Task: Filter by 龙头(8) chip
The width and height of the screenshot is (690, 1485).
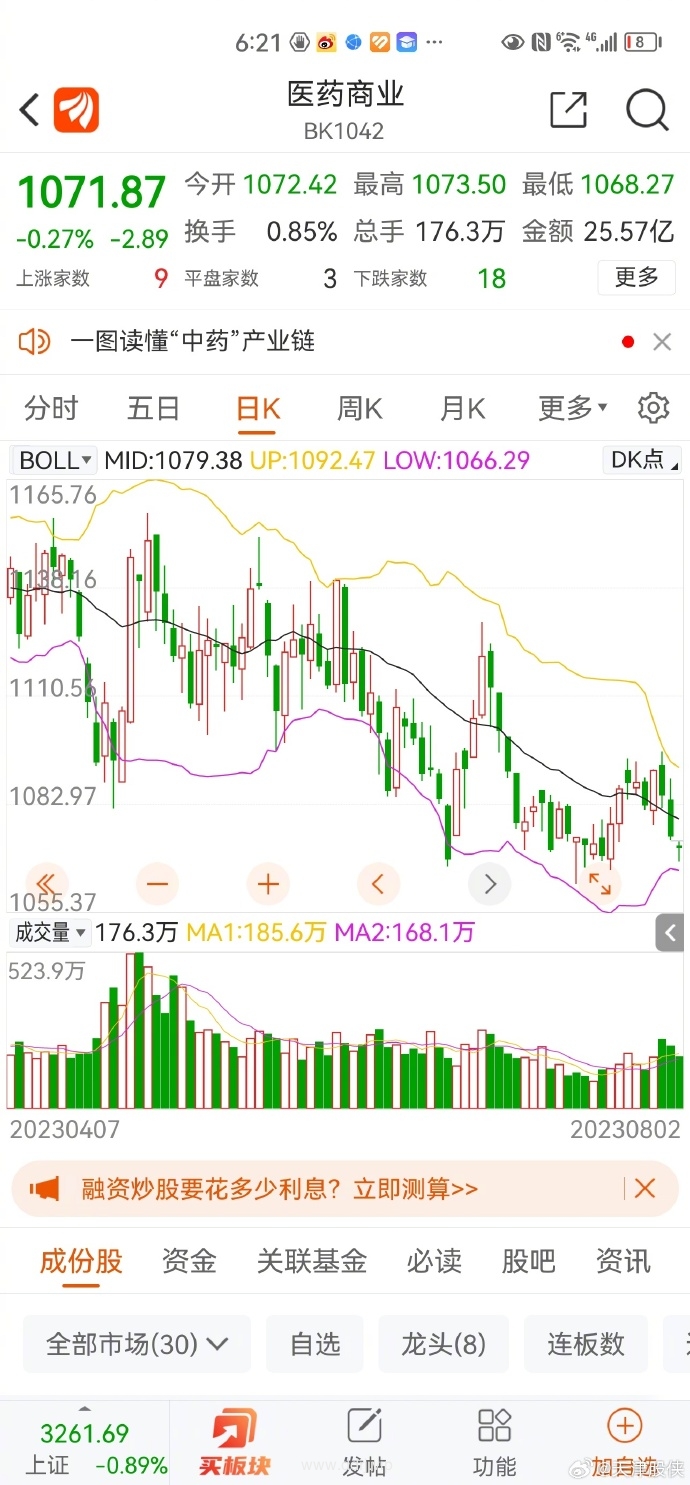Action: 443,1344
